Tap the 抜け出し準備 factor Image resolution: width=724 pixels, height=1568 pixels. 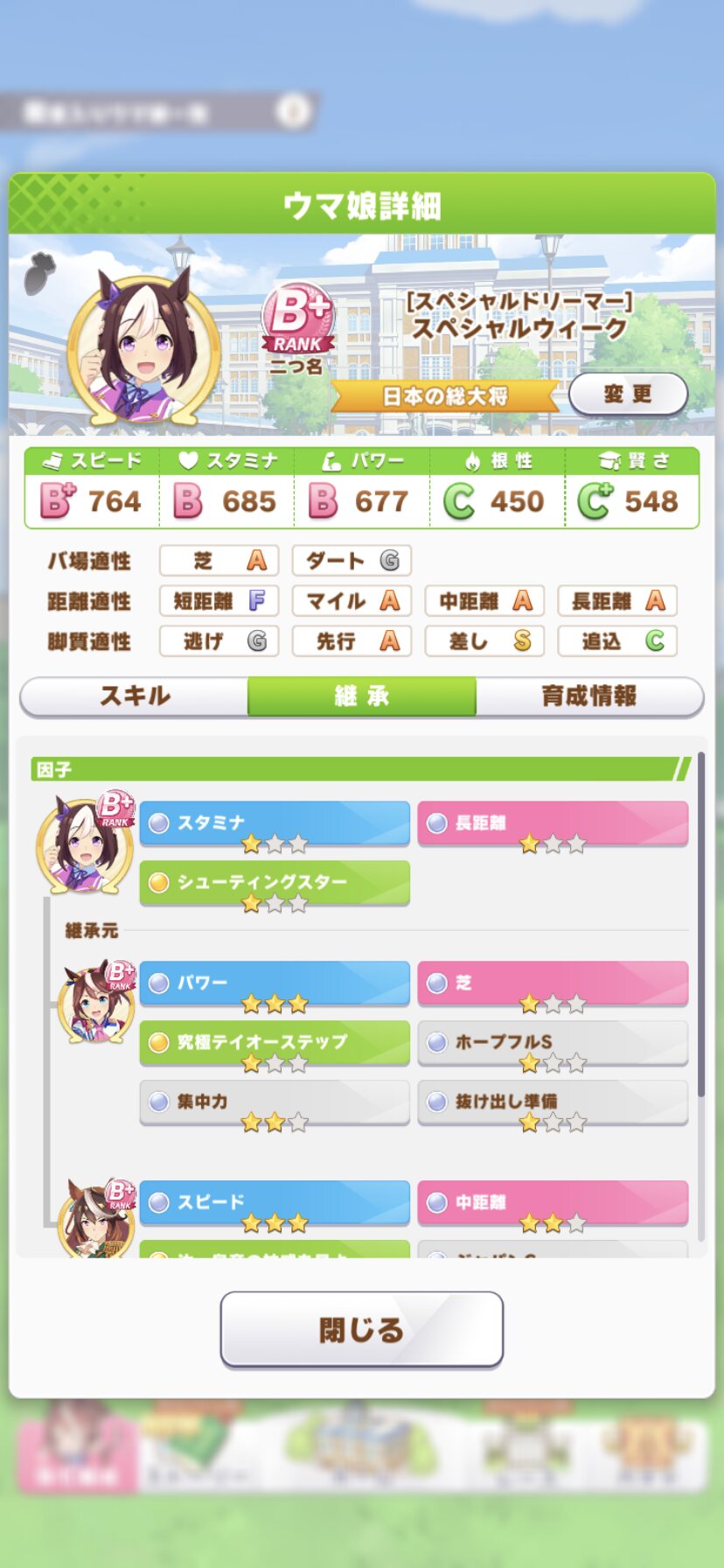[x=553, y=1102]
